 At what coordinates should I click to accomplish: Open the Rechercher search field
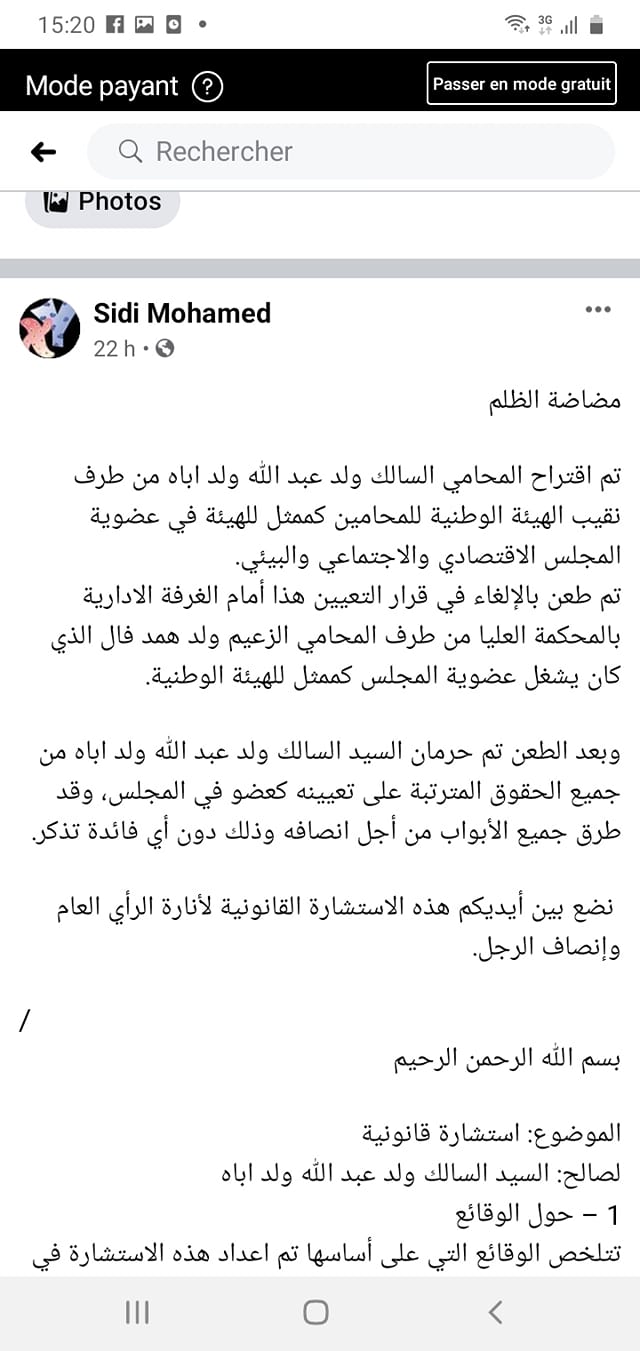pyautogui.click(x=350, y=152)
